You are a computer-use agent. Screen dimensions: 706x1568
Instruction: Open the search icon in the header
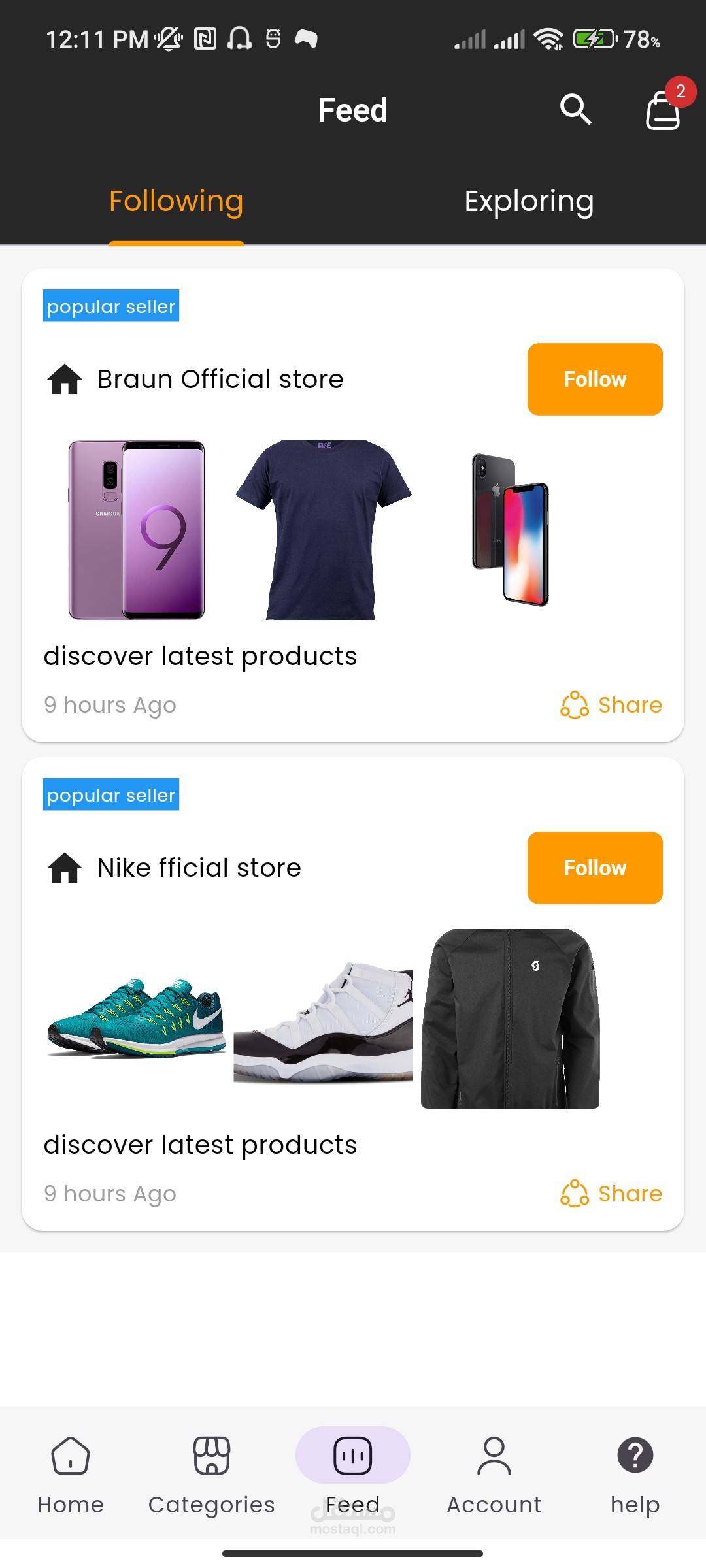(575, 109)
